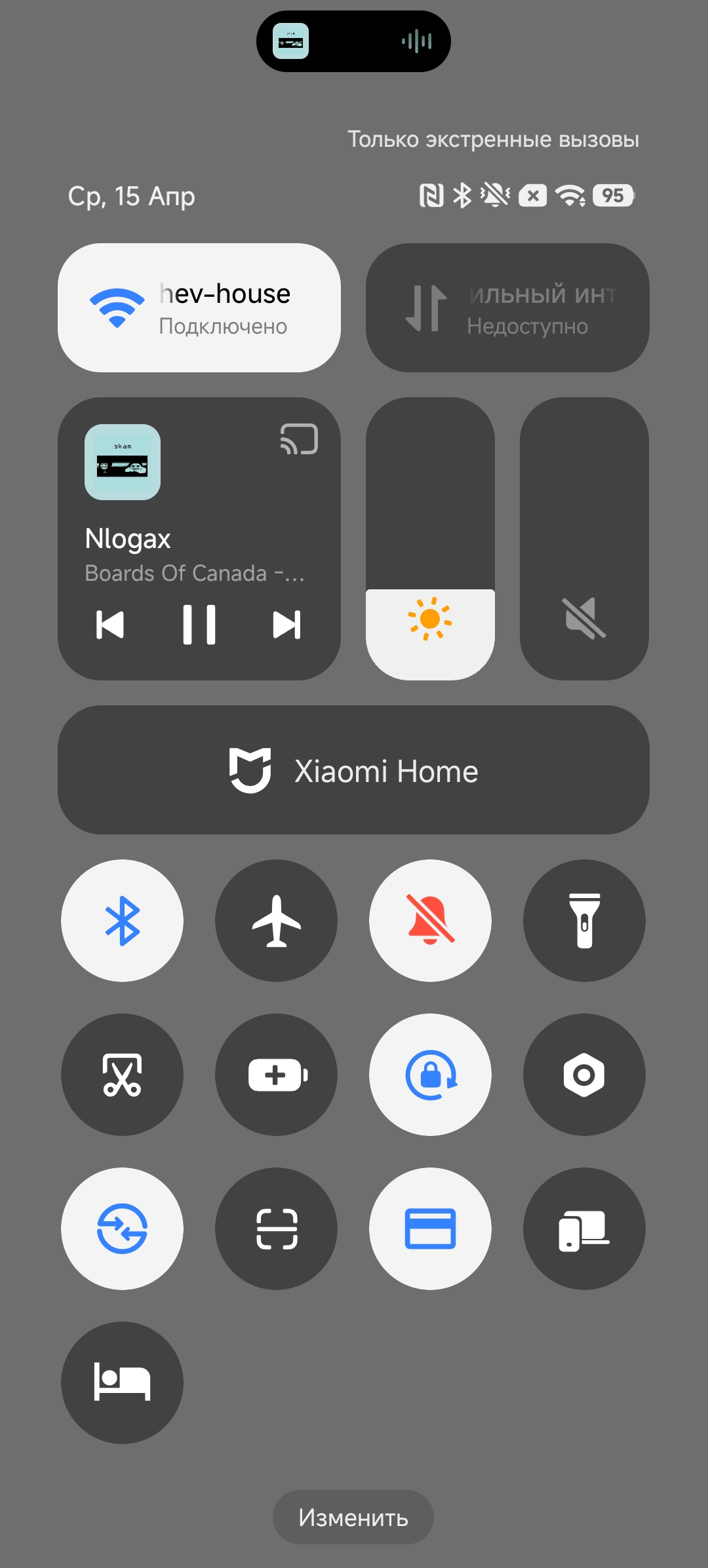Enable airplane mode
This screenshot has width=708, height=1568.
[276, 921]
